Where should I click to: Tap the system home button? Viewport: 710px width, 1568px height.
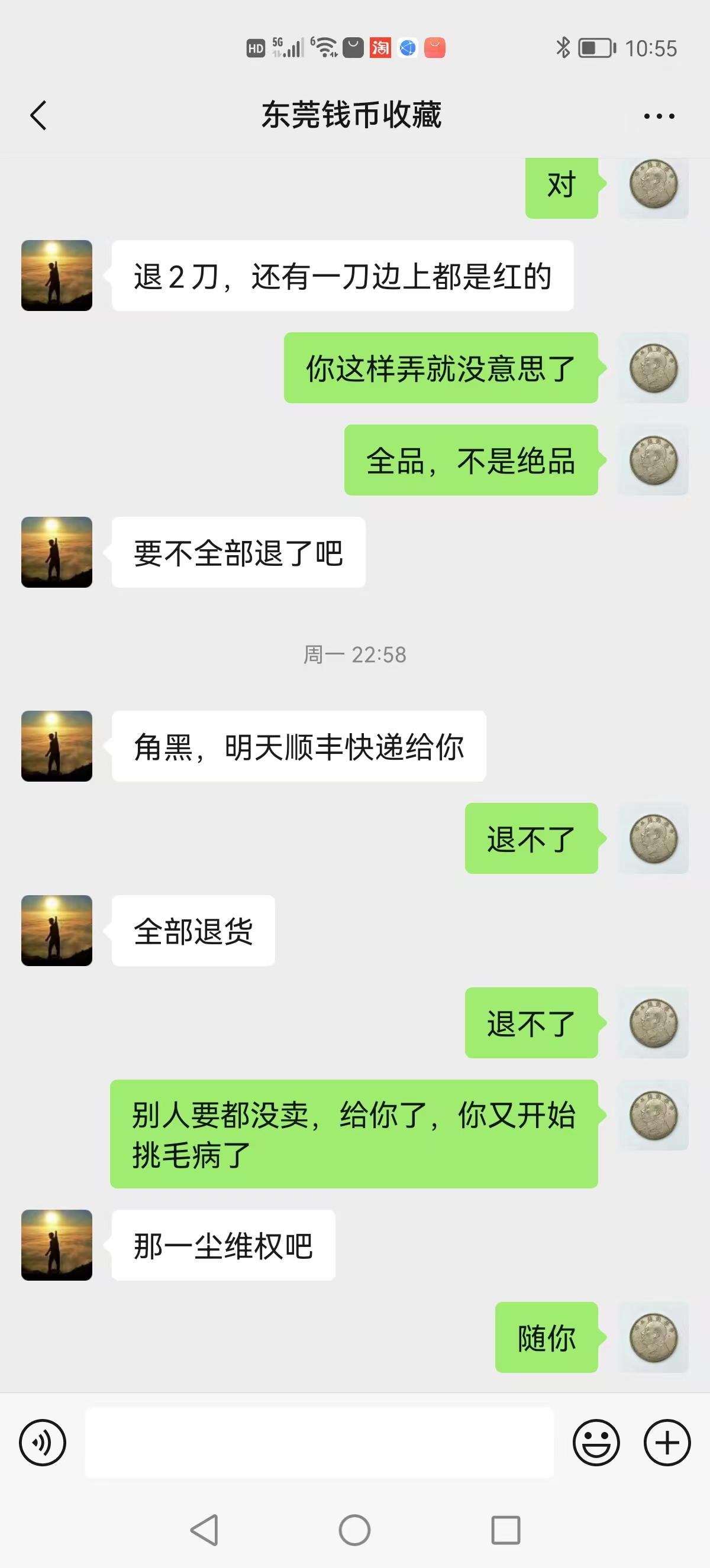[x=354, y=1529]
